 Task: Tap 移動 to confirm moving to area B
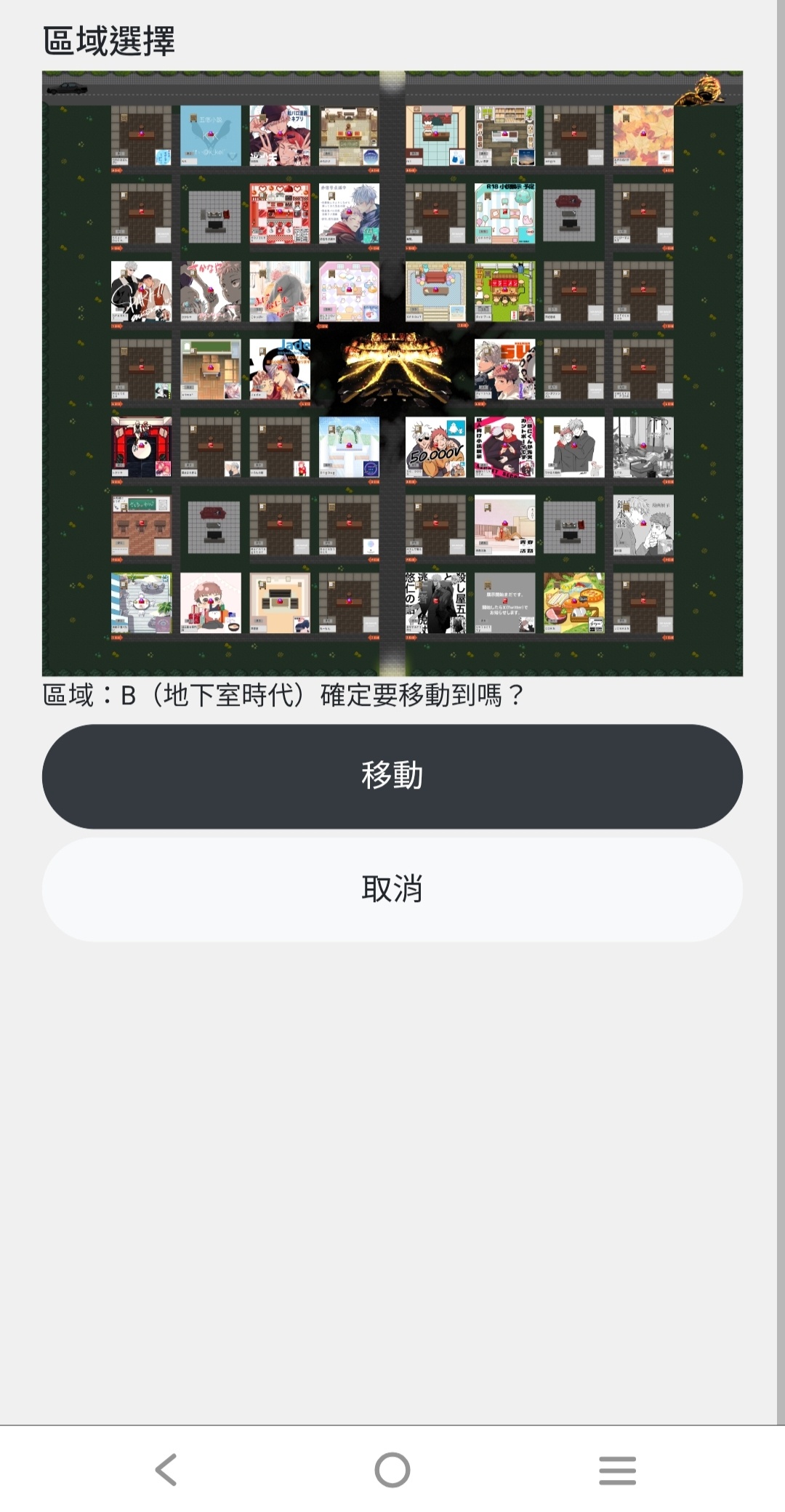(392, 776)
